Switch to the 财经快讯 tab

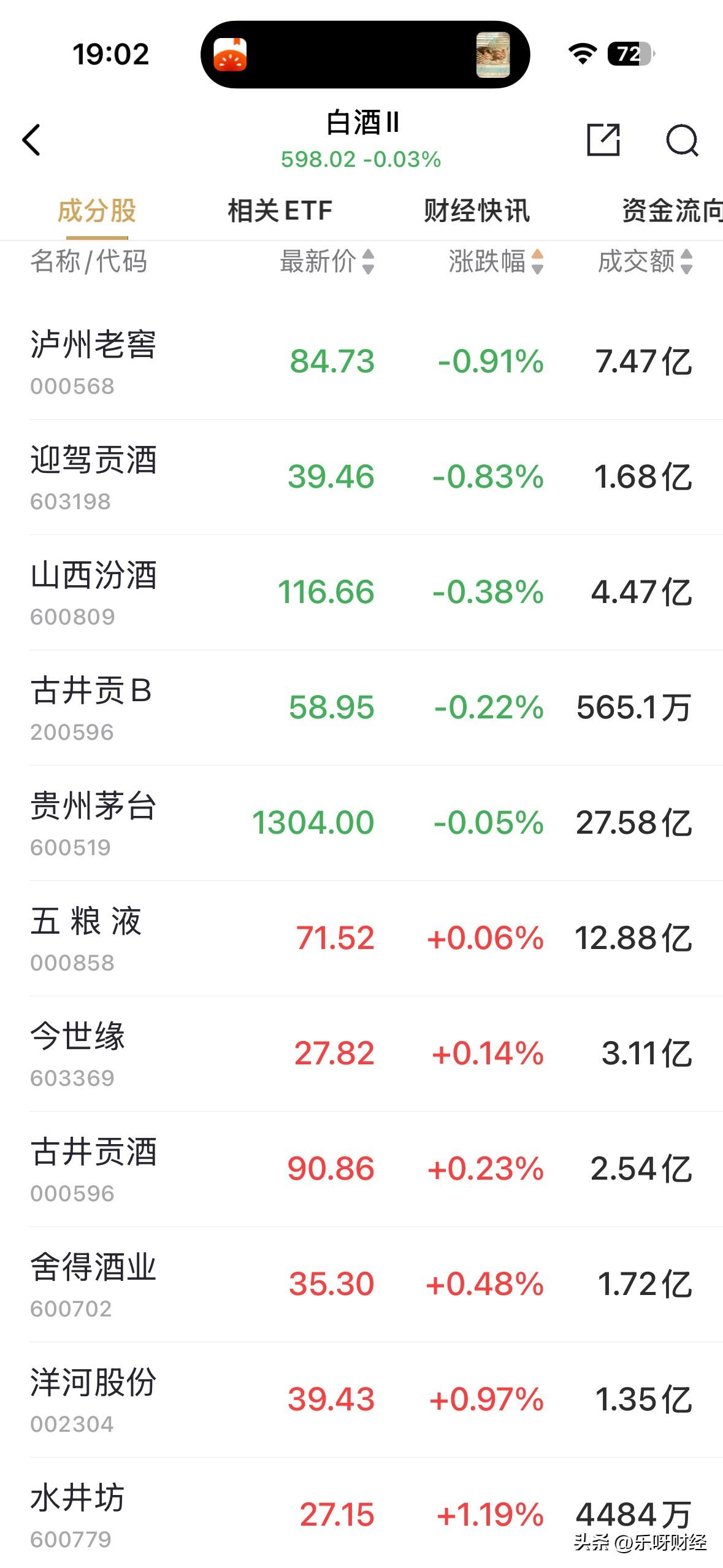[476, 211]
